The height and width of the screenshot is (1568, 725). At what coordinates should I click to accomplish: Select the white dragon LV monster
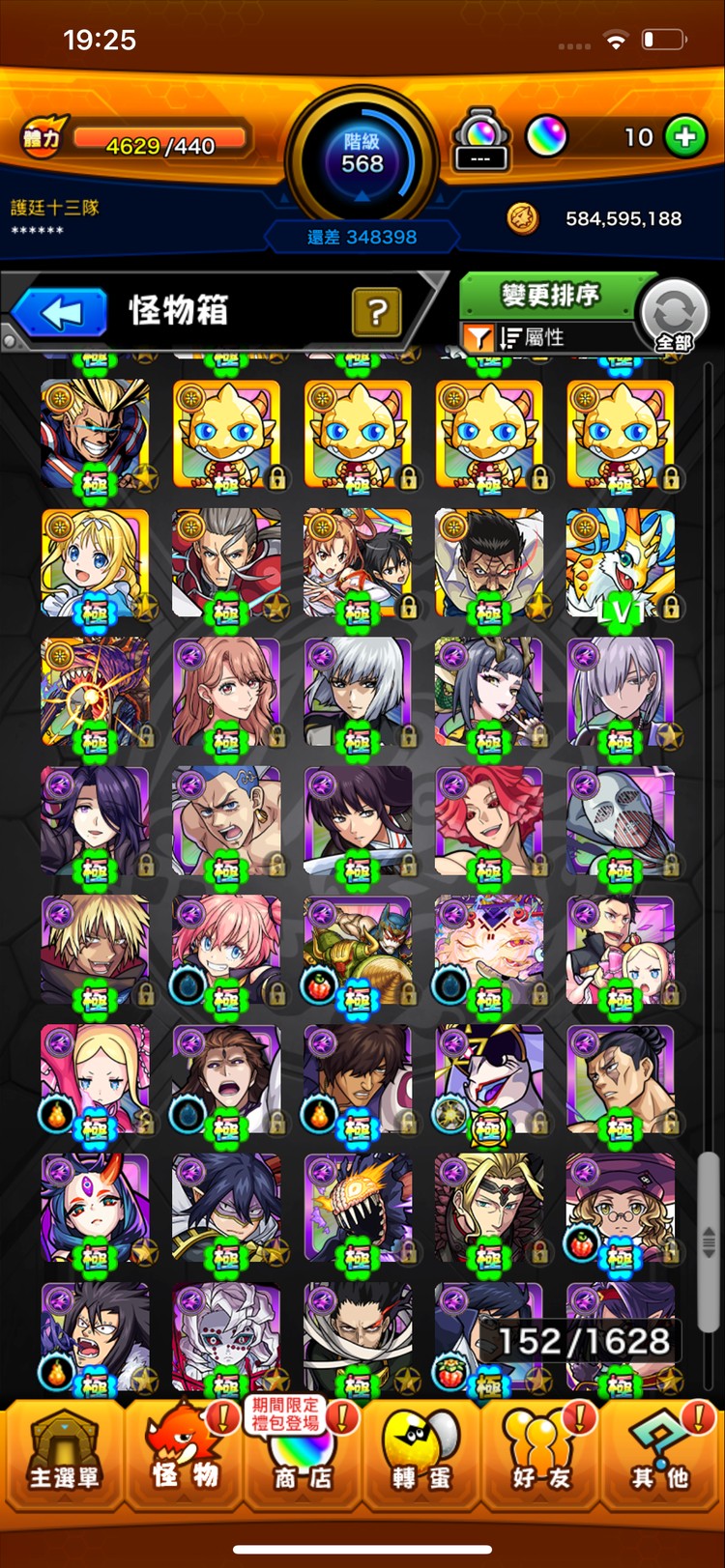click(x=620, y=562)
